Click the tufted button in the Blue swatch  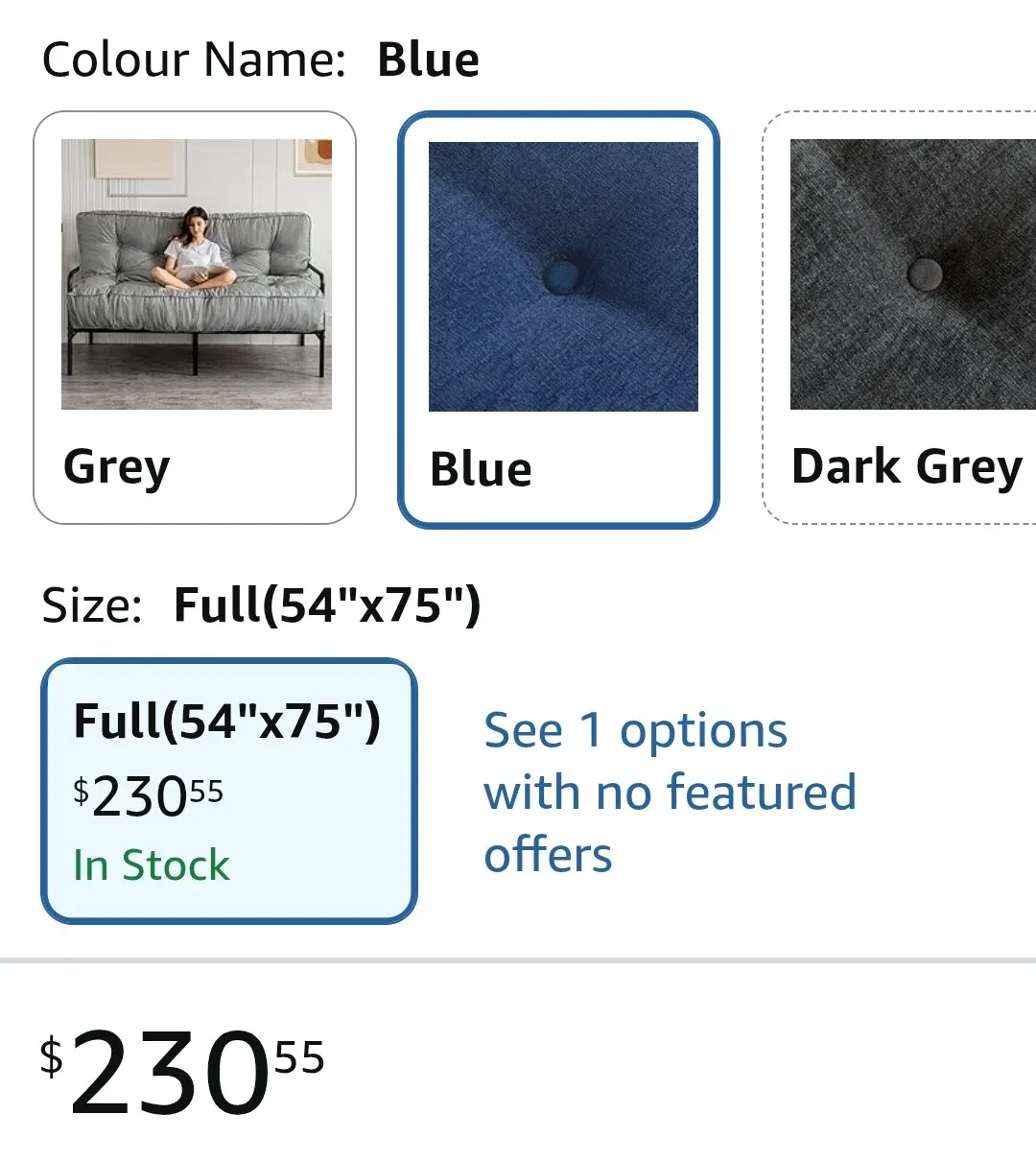pyautogui.click(x=560, y=275)
